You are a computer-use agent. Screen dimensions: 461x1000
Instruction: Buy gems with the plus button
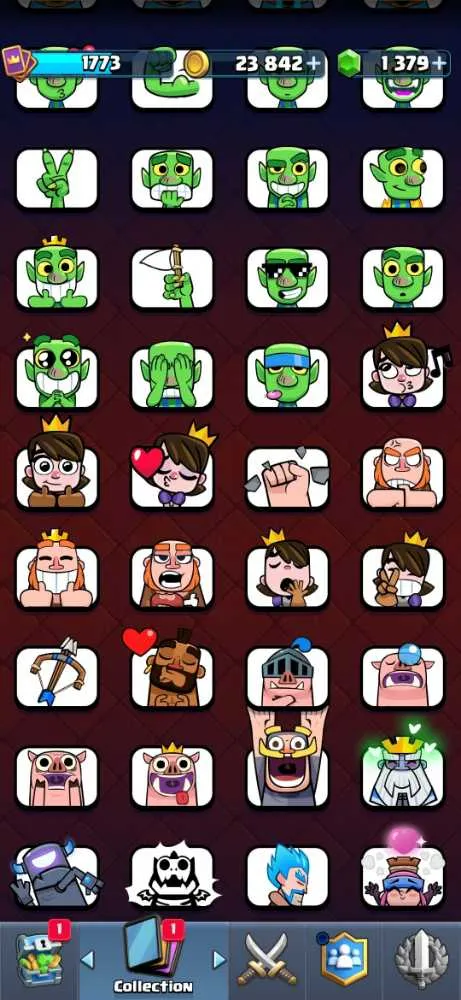tap(439, 63)
